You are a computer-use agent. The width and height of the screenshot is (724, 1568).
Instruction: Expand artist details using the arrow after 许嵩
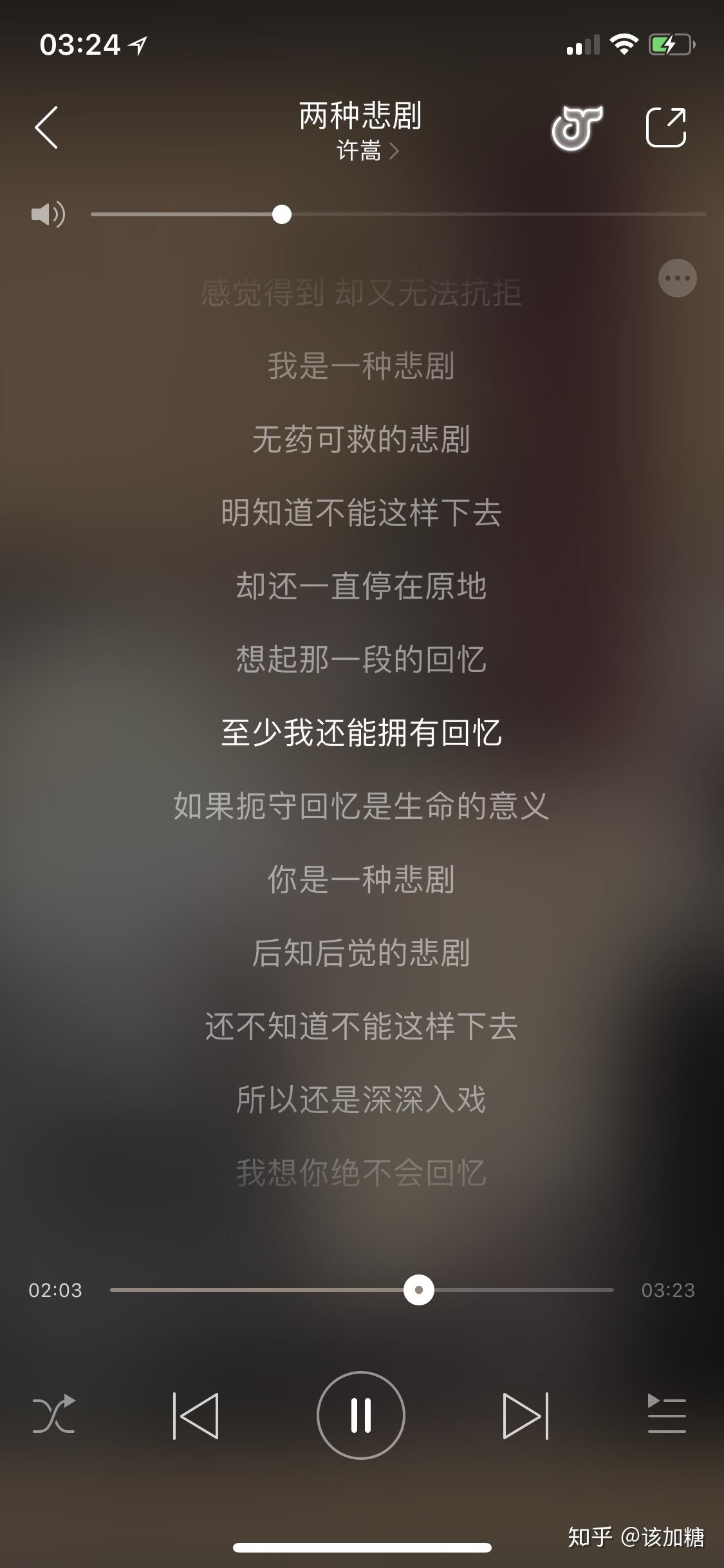point(395,153)
